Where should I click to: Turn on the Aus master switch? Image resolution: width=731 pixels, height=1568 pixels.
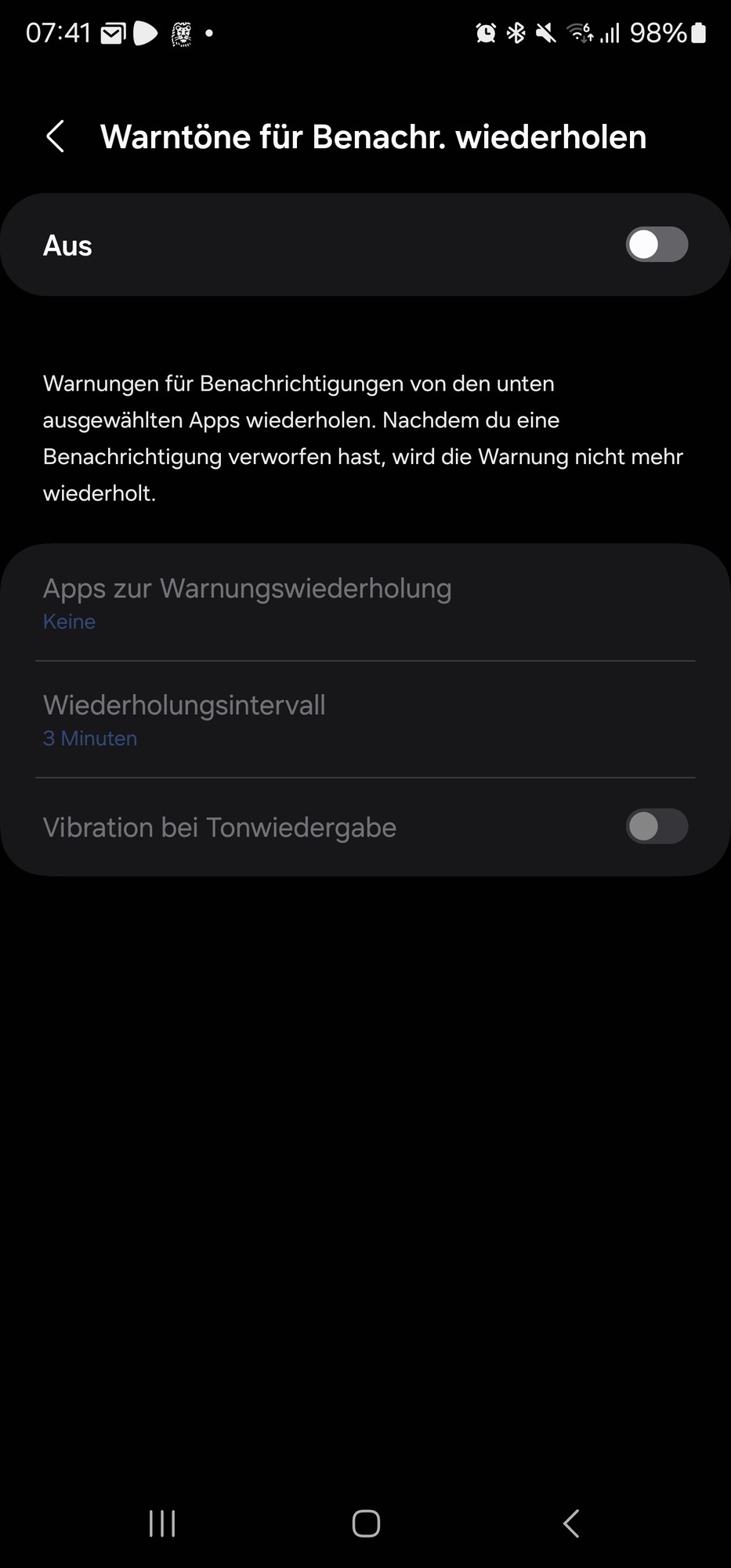tap(656, 245)
